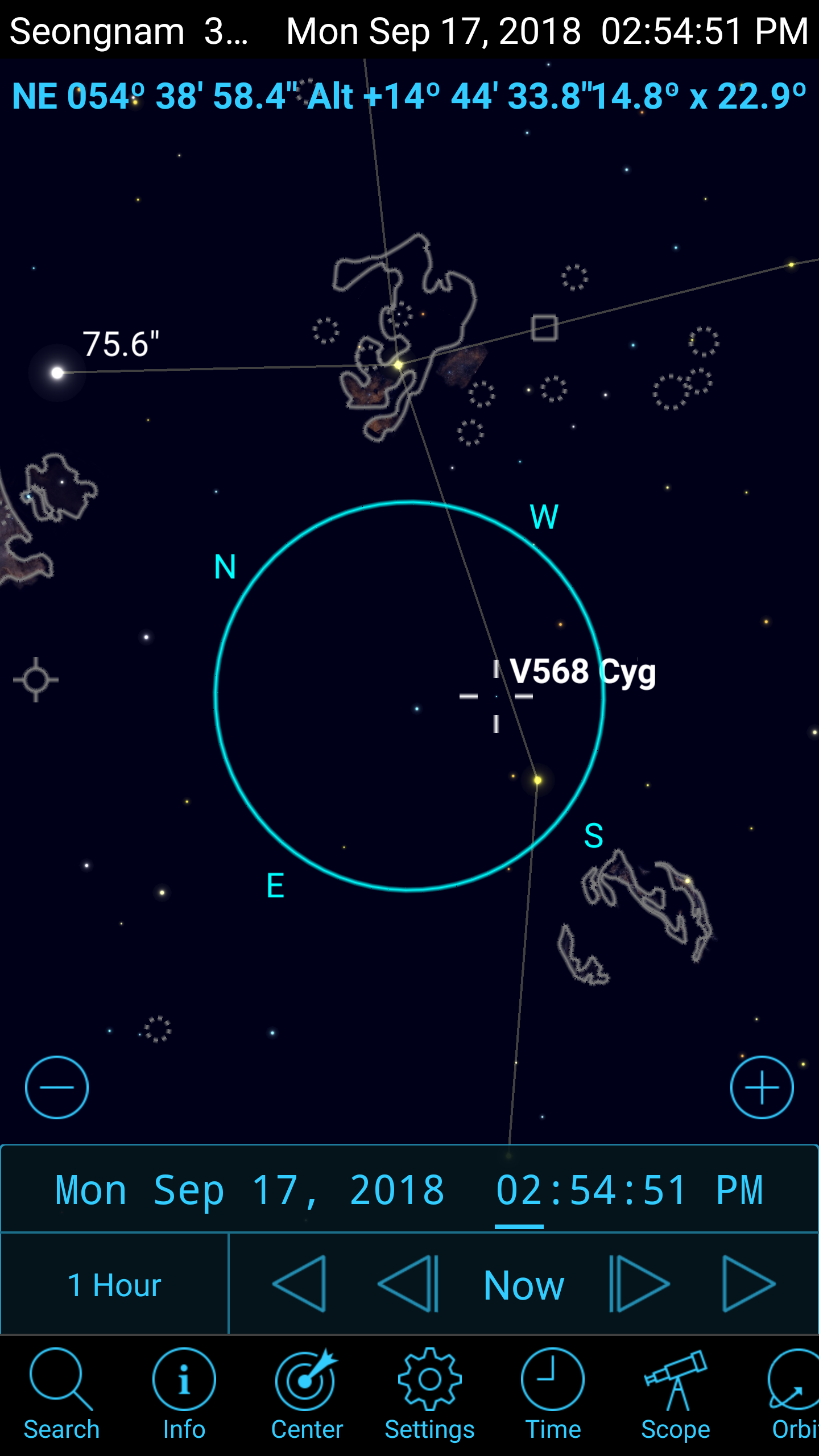Select the star V568 Cyg
819x1456 pixels.
(x=497, y=696)
